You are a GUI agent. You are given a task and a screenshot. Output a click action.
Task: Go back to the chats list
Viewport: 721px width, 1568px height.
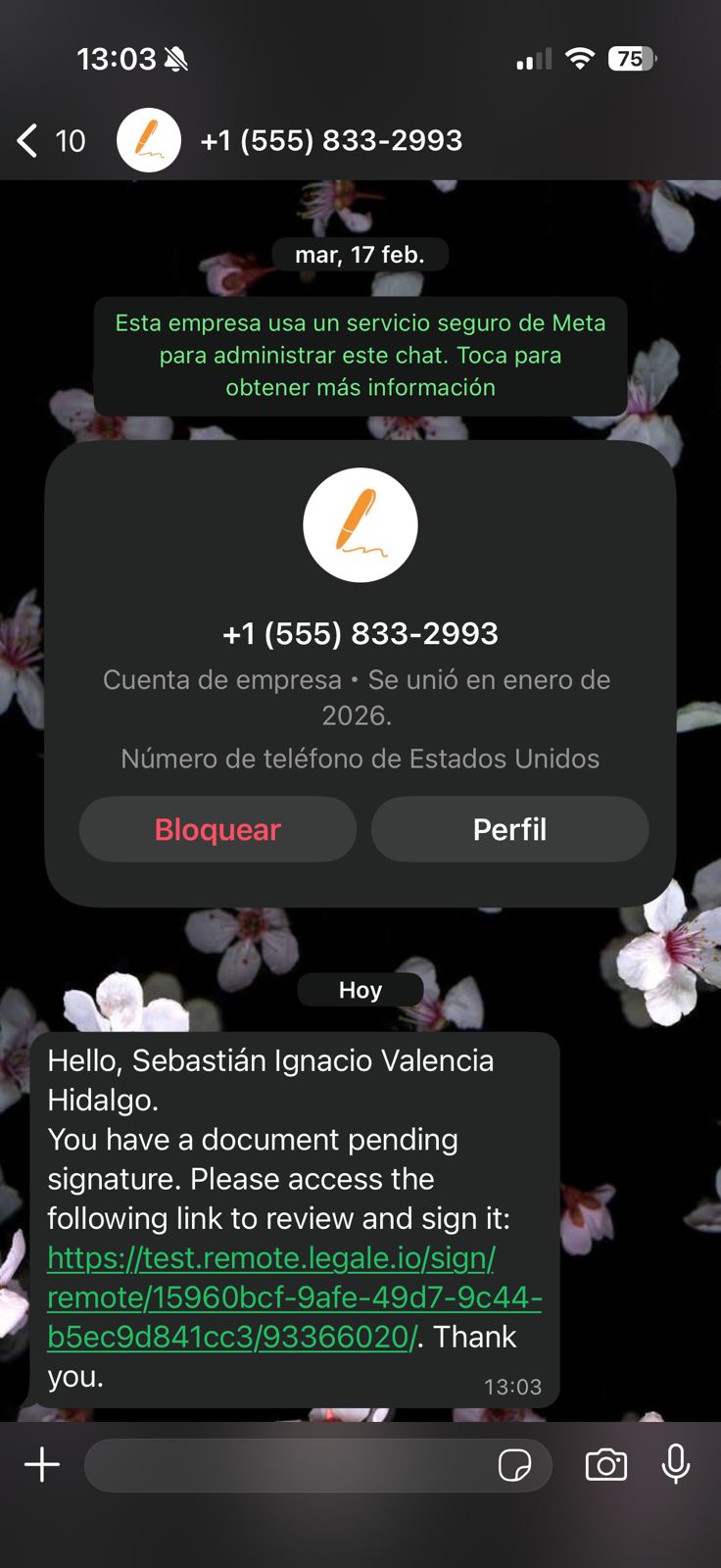click(49, 141)
